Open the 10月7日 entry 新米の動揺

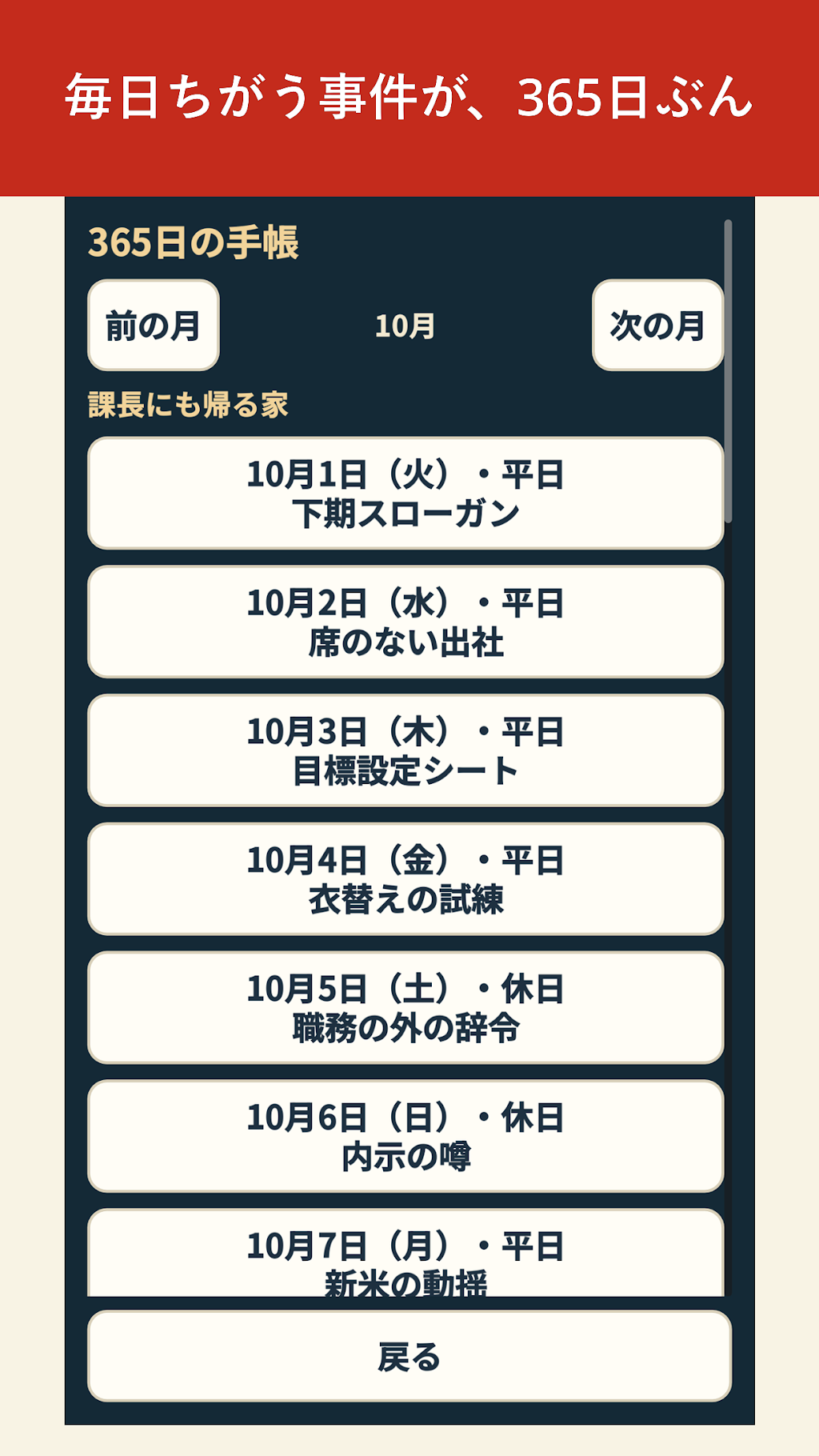click(406, 1252)
